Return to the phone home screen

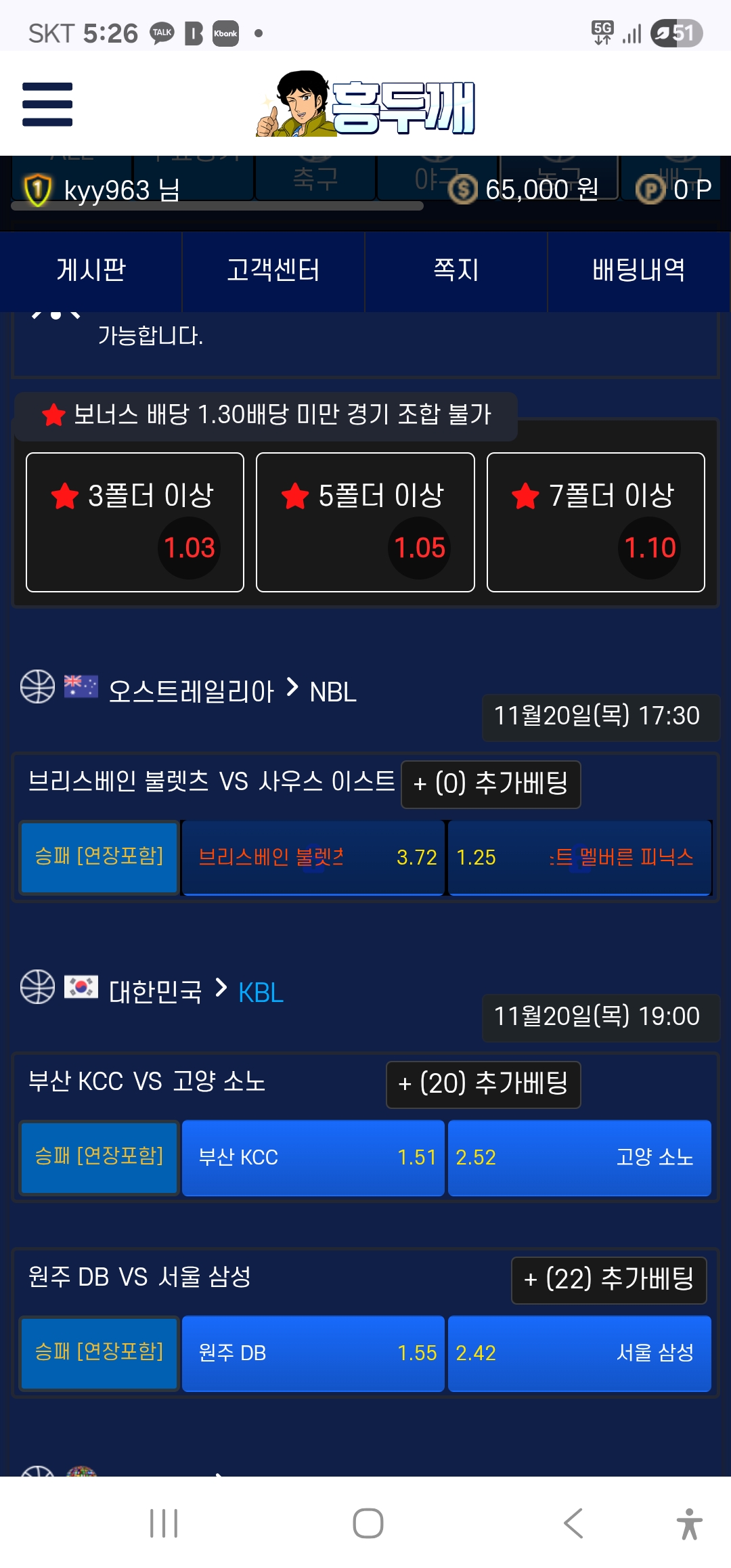point(368,1523)
